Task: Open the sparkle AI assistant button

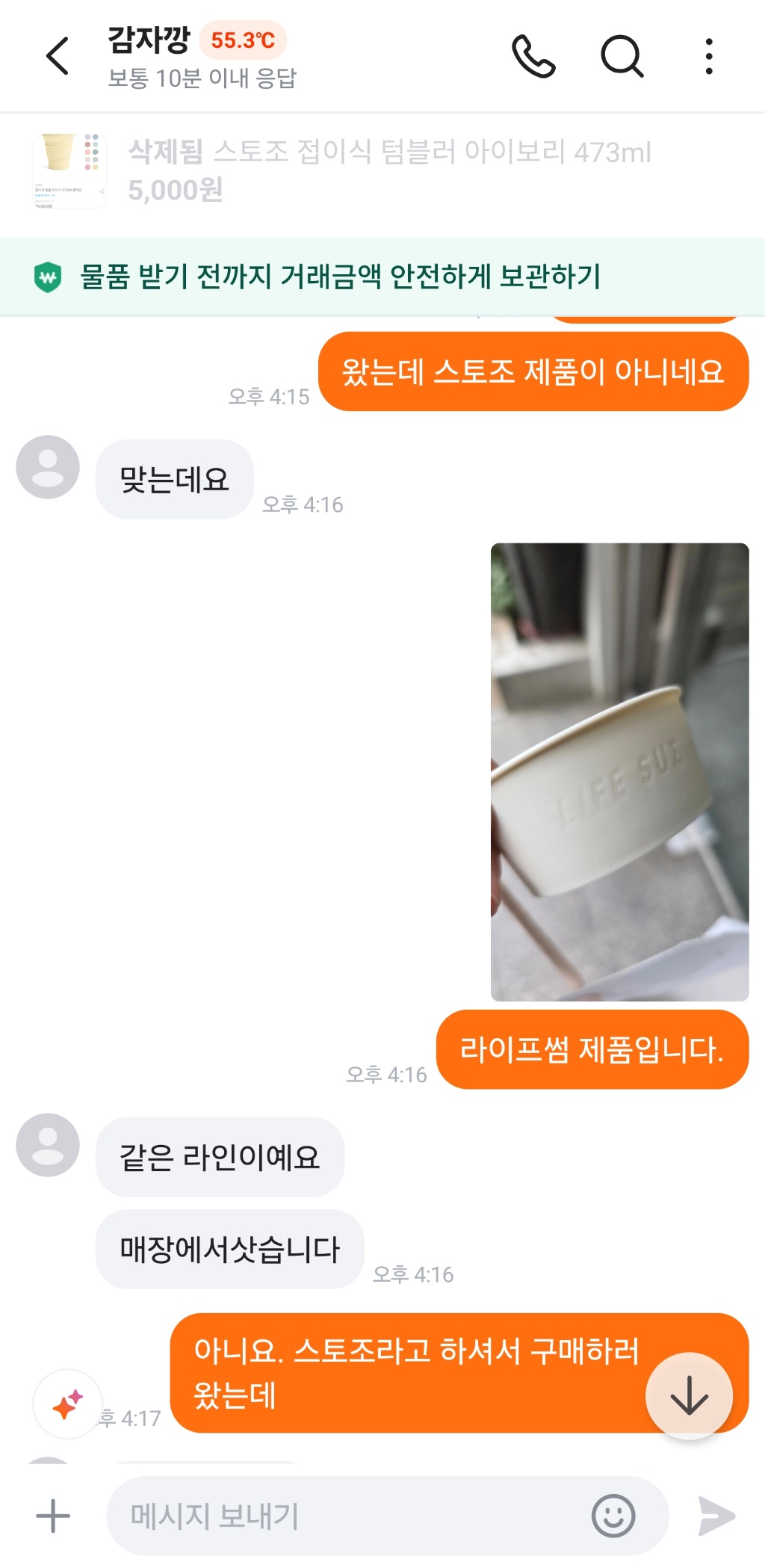Action: (68, 1404)
